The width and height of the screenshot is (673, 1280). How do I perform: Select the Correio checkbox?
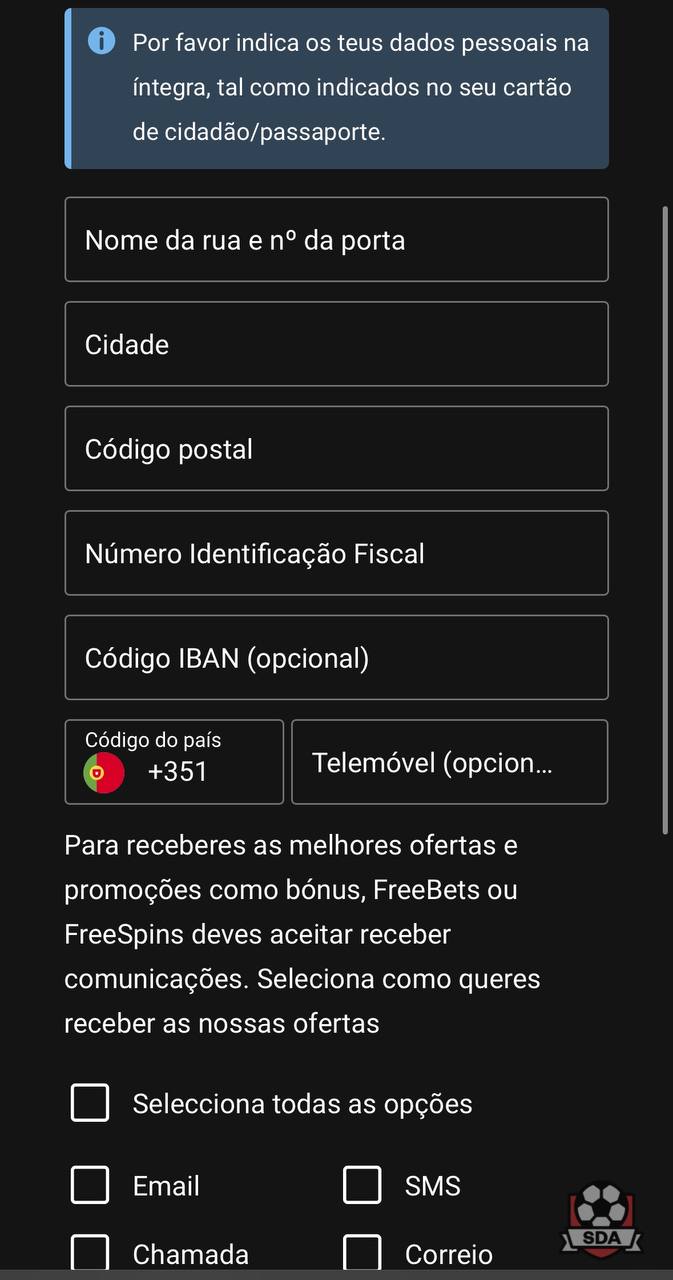pos(362,1252)
